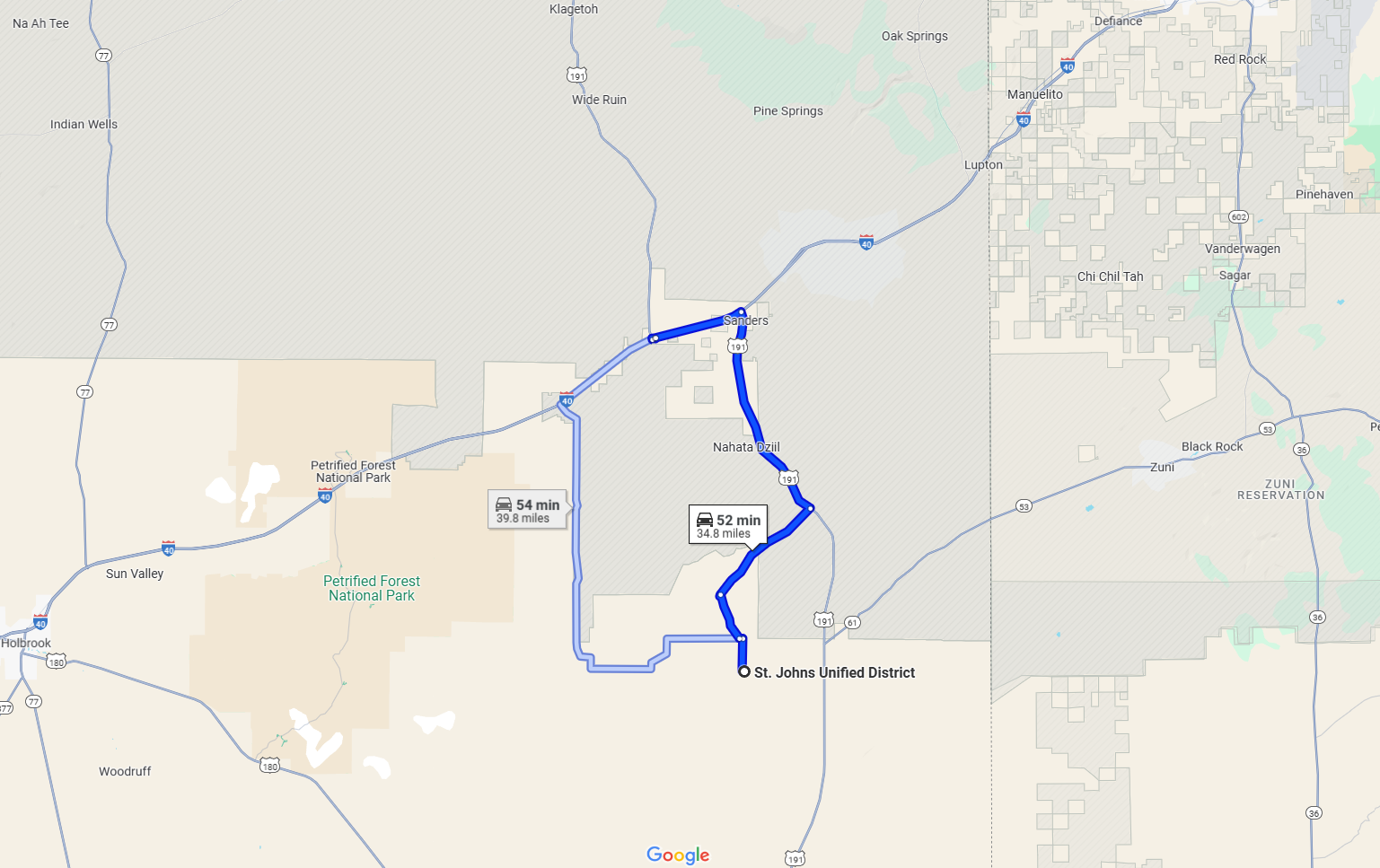
Task: Open the Petrified Forest National Park green label
Action: point(372,588)
